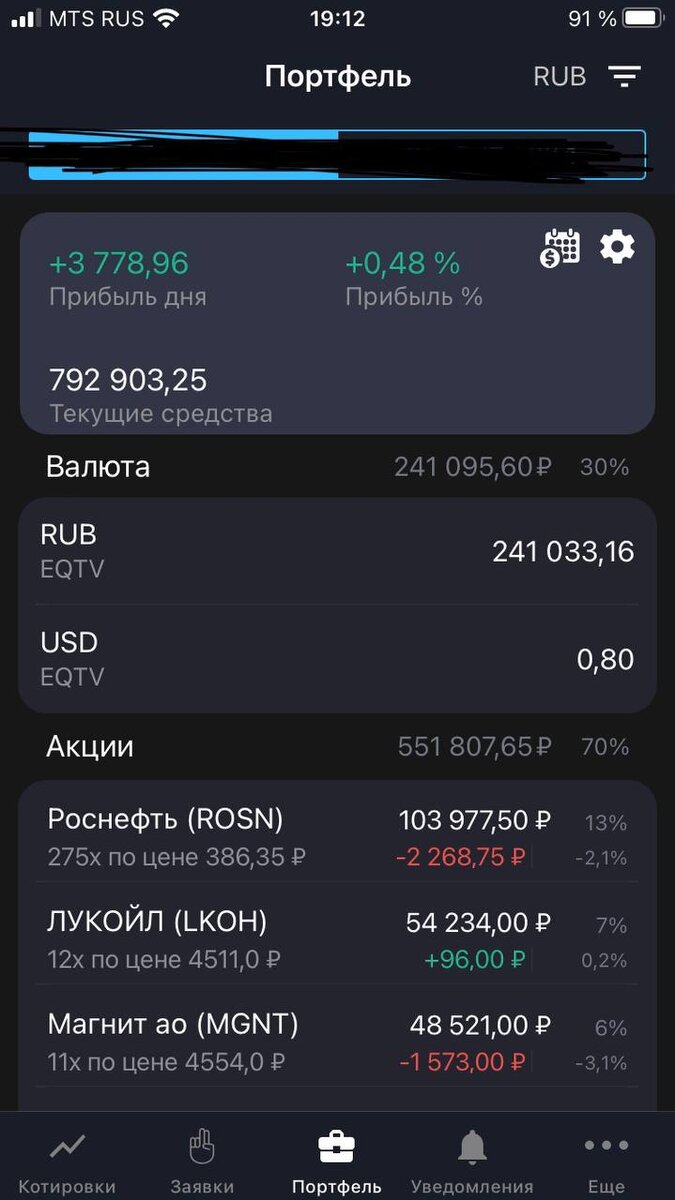675x1200 pixels.
Task: Change the RUB currency selector
Action: click(x=560, y=76)
